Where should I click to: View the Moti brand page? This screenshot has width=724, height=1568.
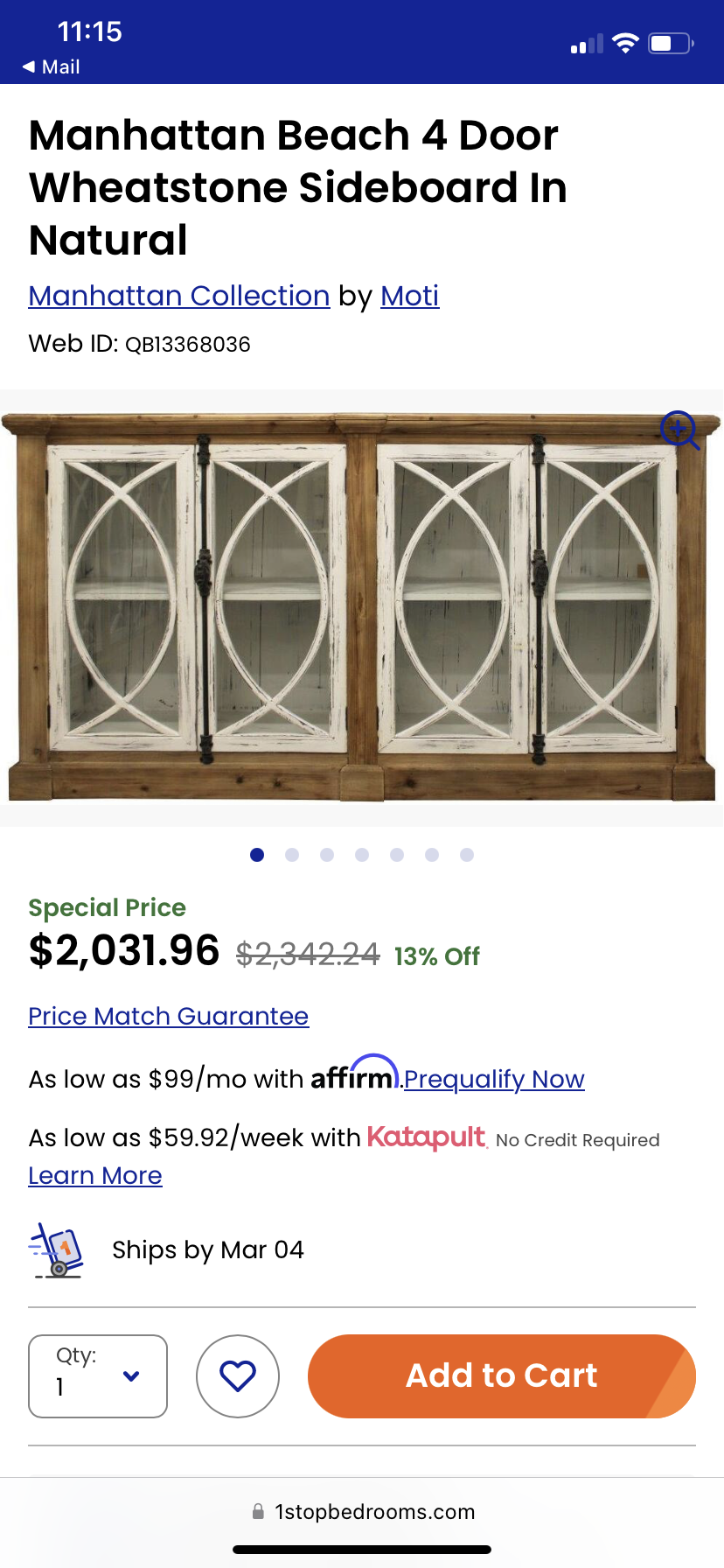pos(409,296)
